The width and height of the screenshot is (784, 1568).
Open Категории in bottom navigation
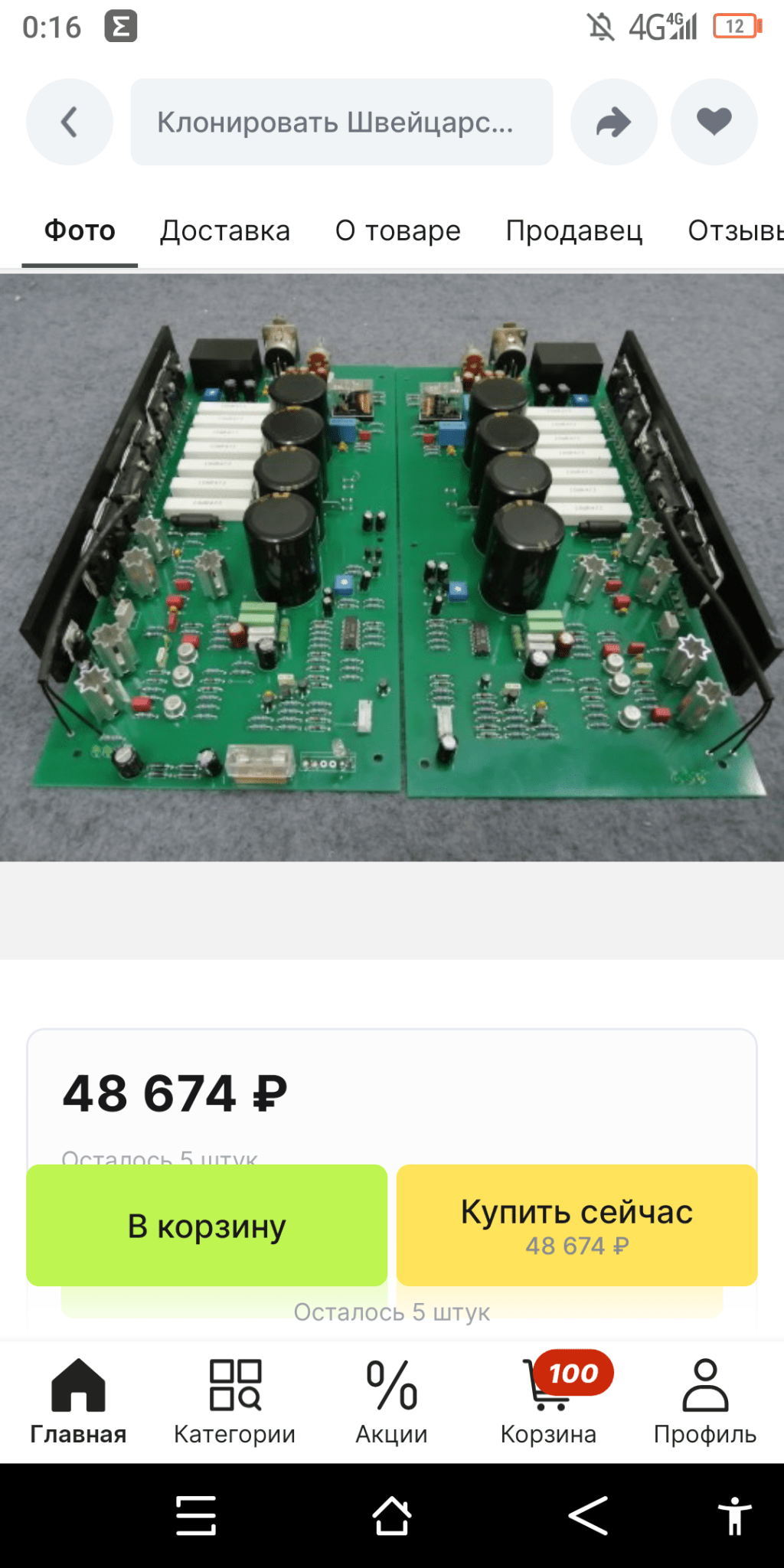coord(235,1402)
